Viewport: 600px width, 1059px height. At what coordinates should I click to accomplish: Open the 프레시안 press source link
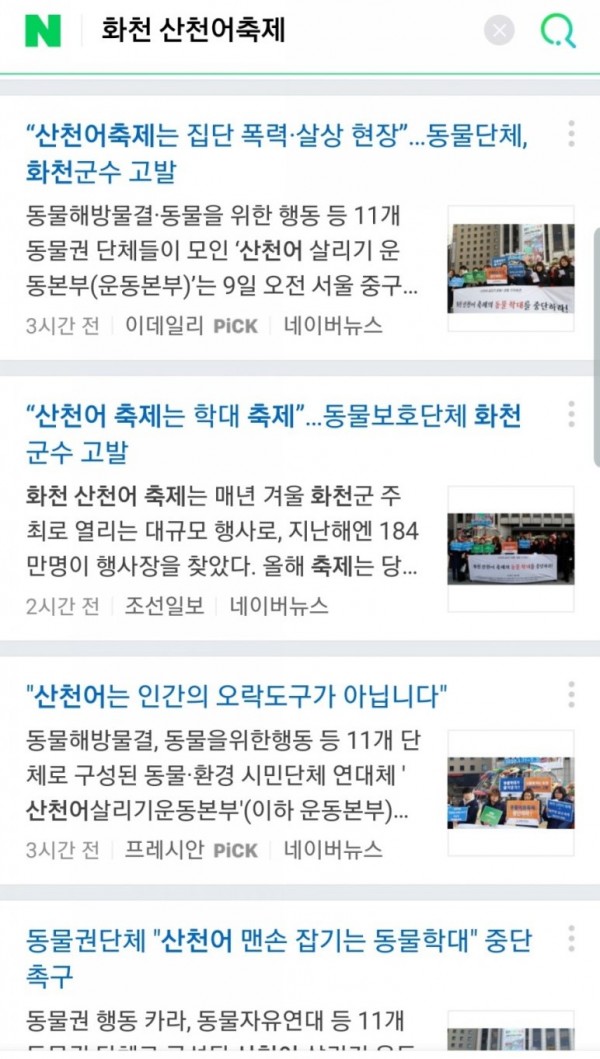tap(164, 850)
